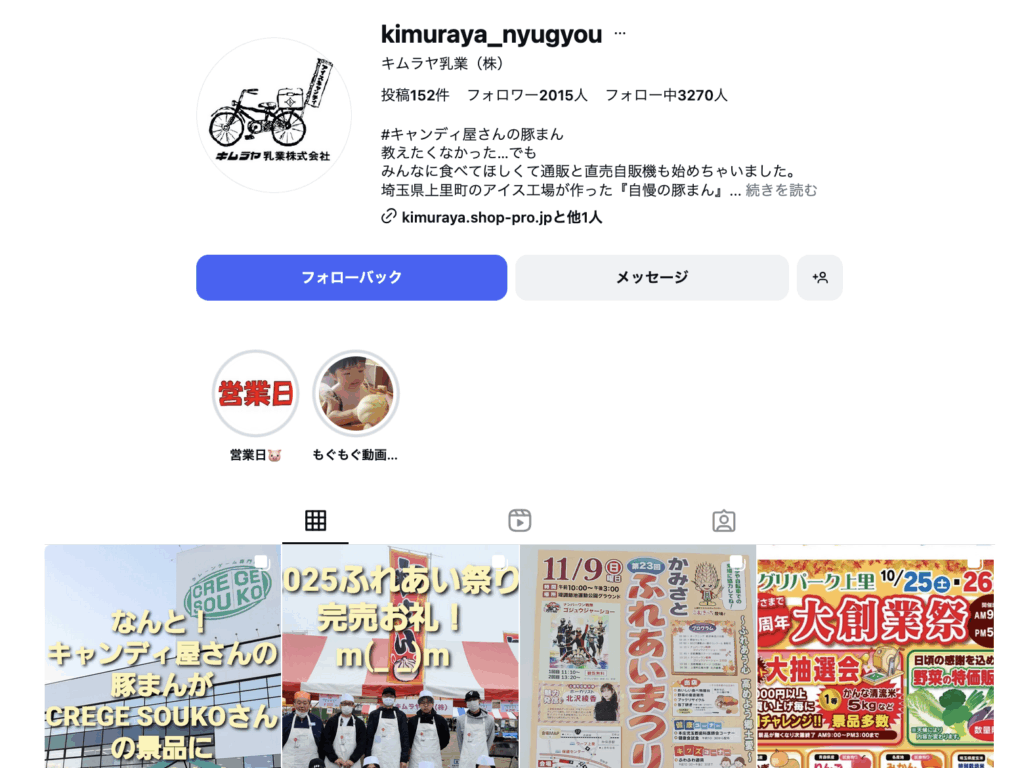This screenshot has height=768, width=1024.
Task: View the profile picture
Action: click(x=273, y=115)
